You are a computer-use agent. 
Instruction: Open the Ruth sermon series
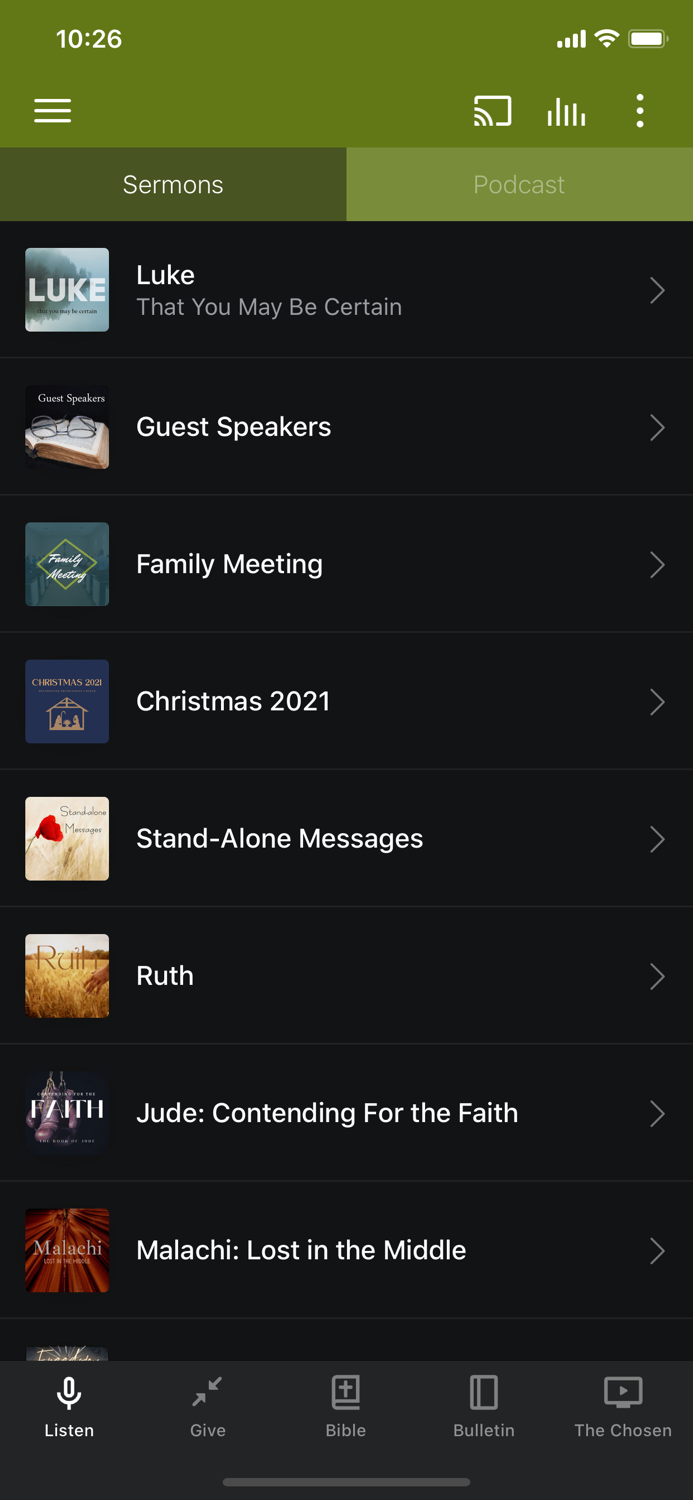[x=346, y=976]
